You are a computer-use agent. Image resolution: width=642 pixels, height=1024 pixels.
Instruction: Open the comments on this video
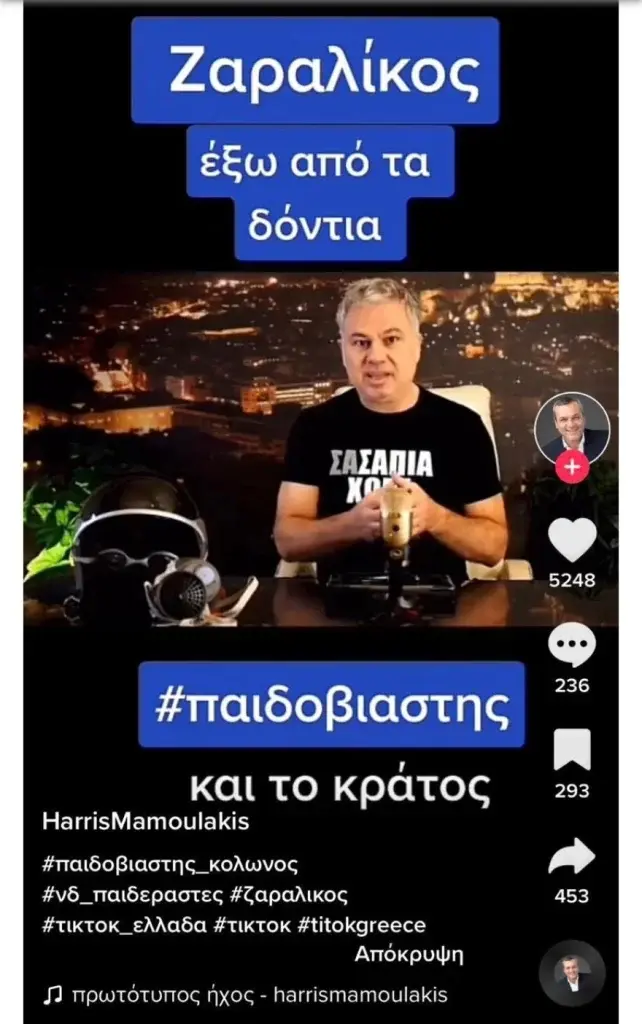[572, 645]
